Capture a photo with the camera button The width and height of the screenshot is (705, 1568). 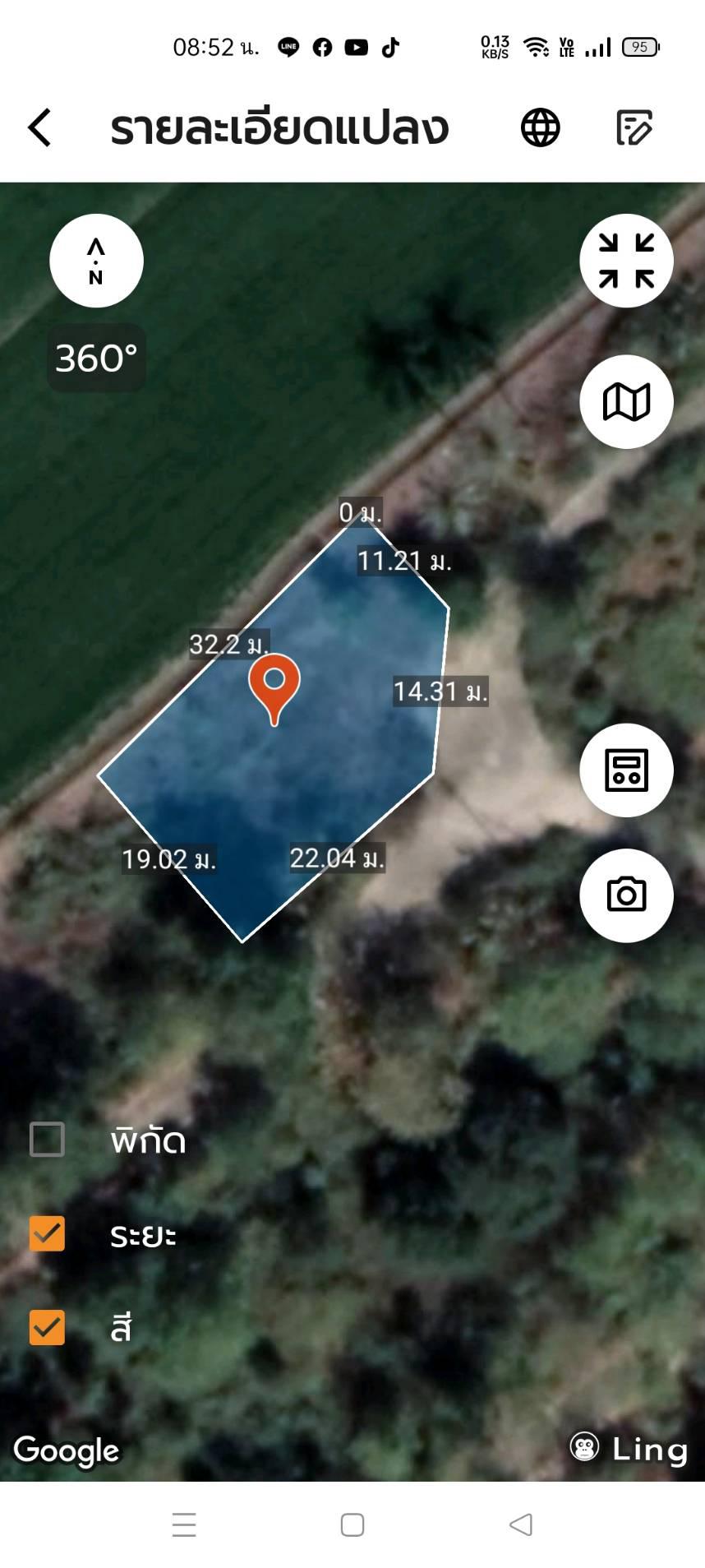626,895
